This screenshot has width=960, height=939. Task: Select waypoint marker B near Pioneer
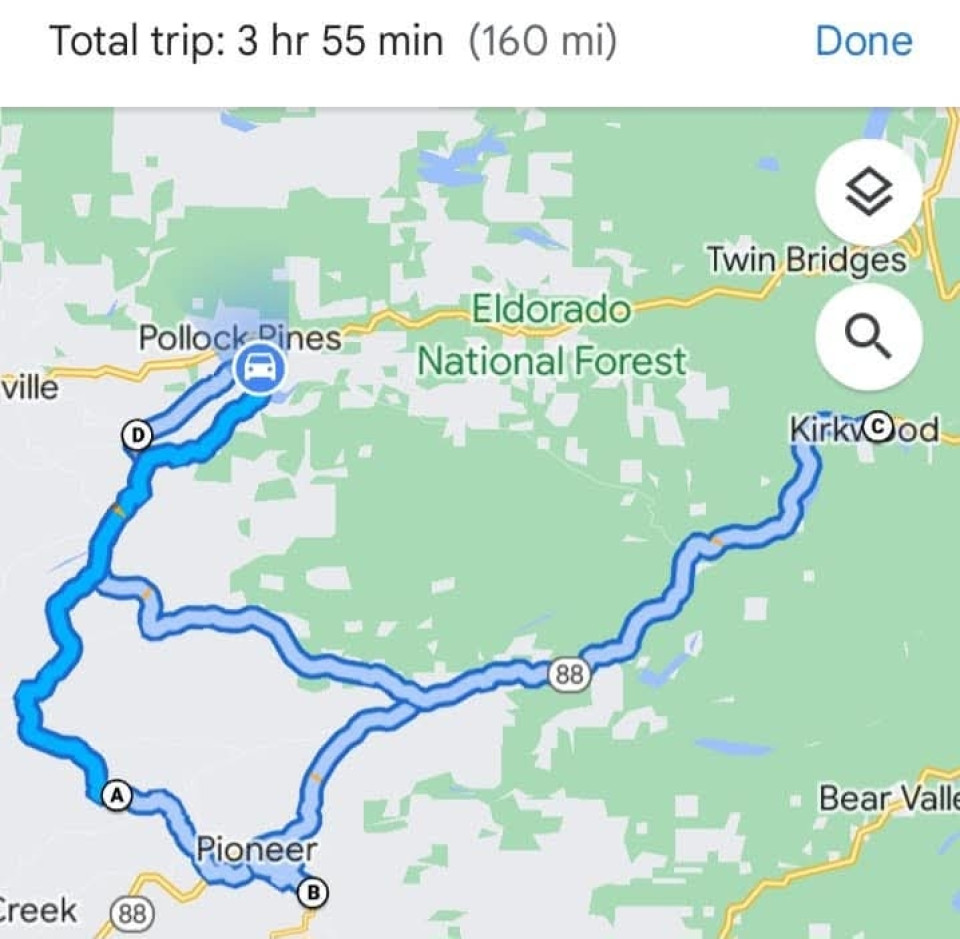click(313, 891)
